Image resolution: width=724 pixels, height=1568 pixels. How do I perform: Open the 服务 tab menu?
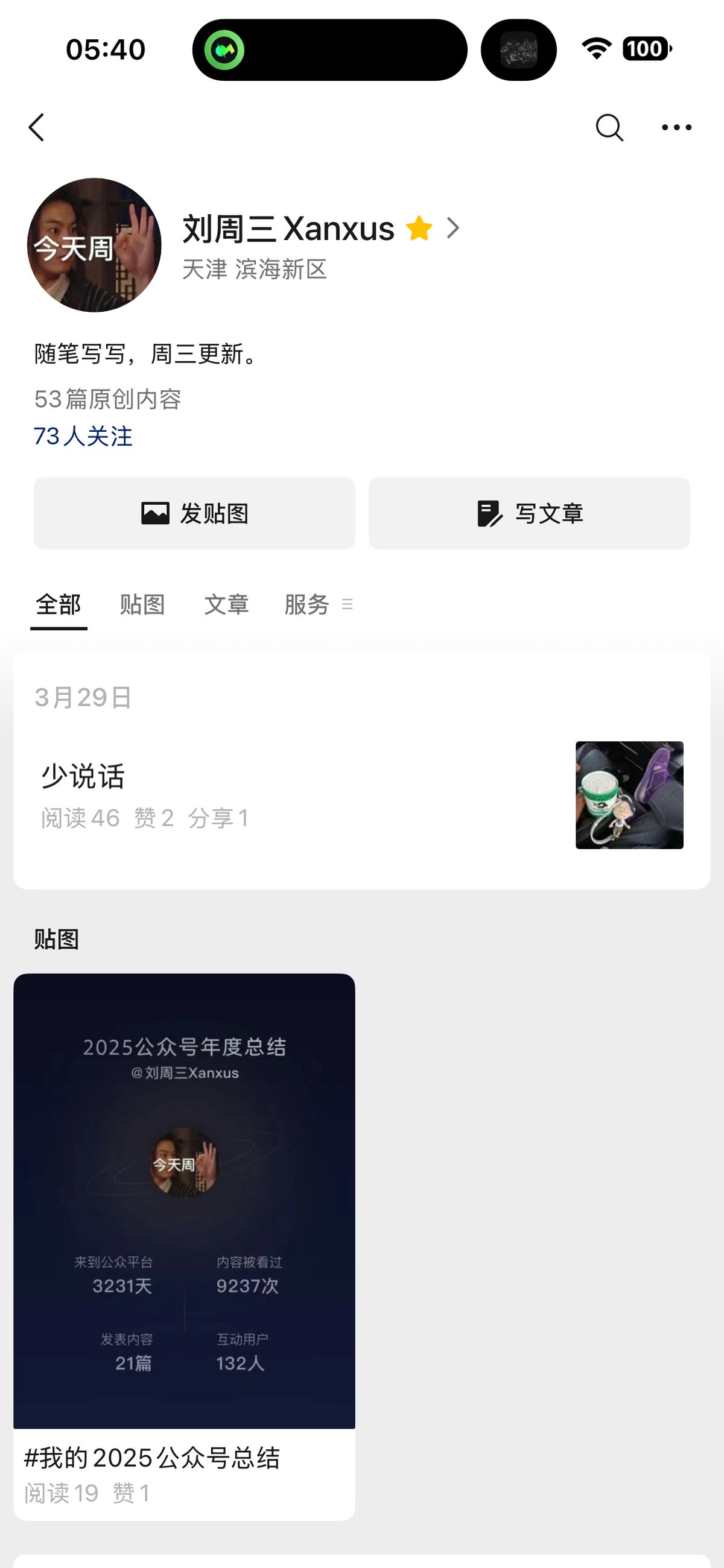pos(318,604)
